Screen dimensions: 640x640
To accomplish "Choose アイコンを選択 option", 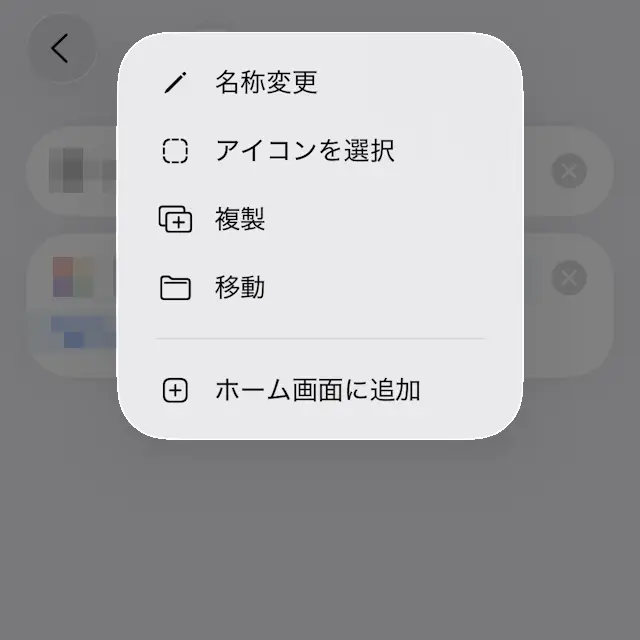I will click(x=304, y=151).
